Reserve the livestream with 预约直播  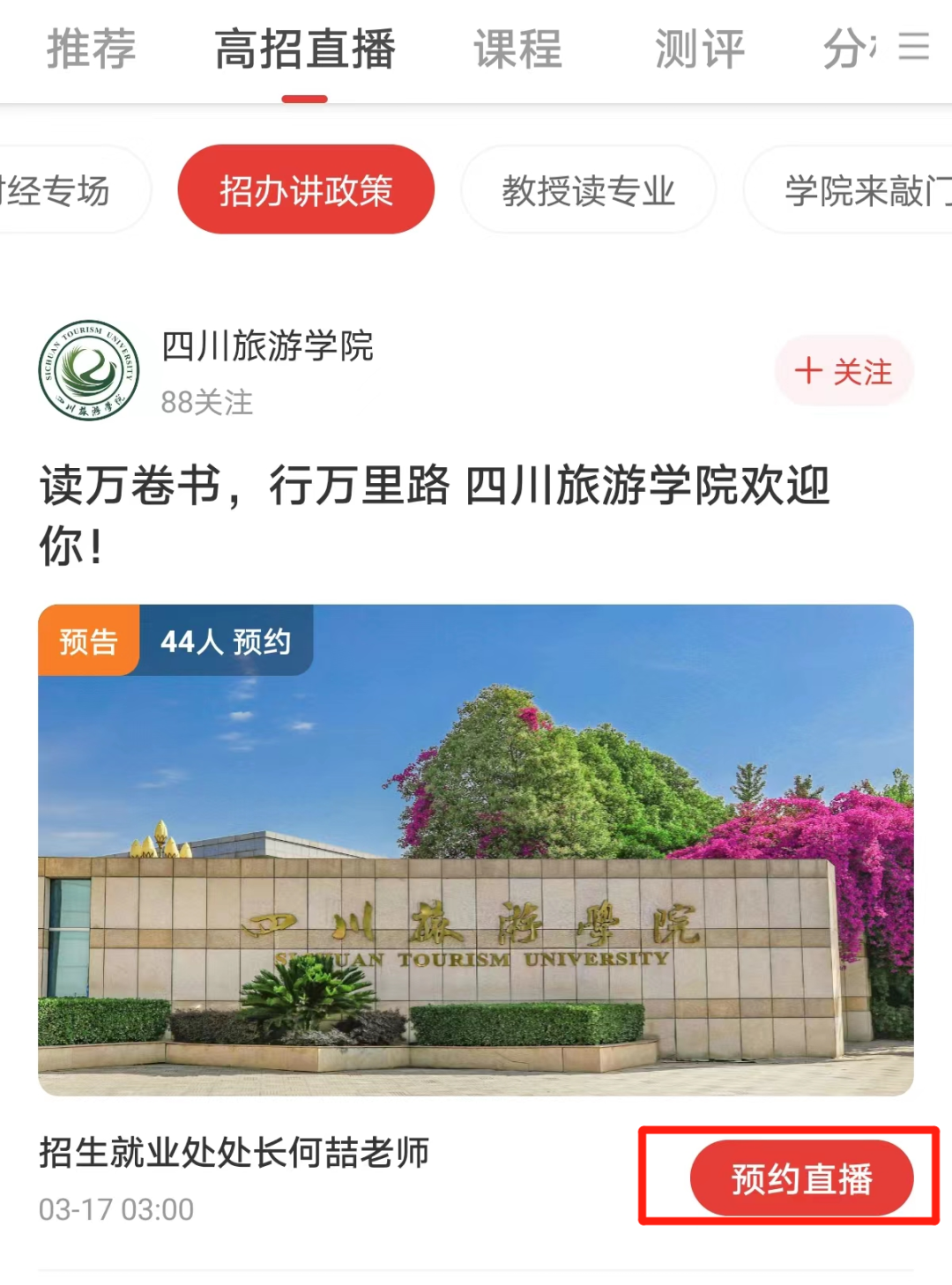tap(801, 1178)
